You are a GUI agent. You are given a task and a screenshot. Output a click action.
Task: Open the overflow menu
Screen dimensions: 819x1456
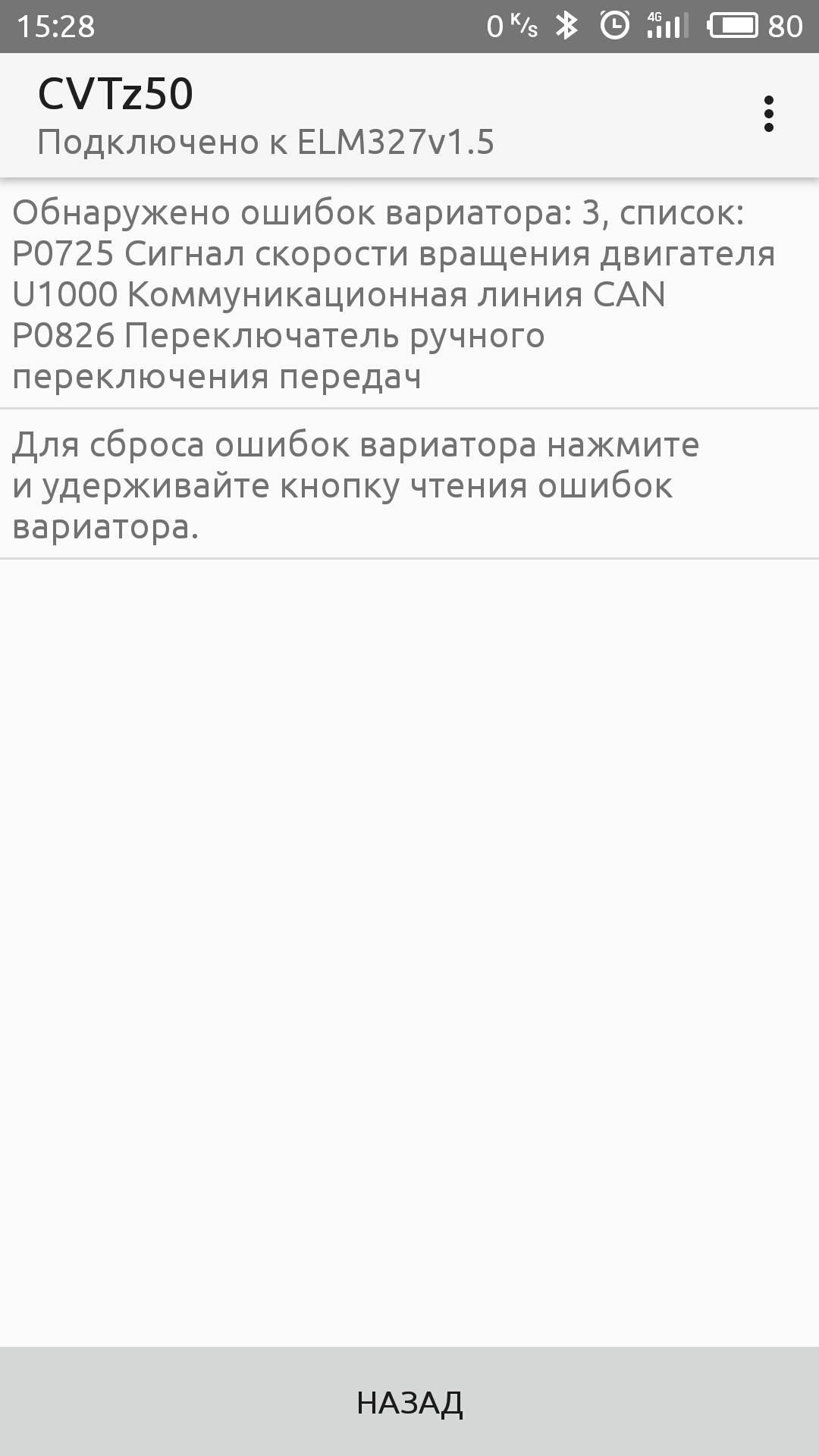768,115
